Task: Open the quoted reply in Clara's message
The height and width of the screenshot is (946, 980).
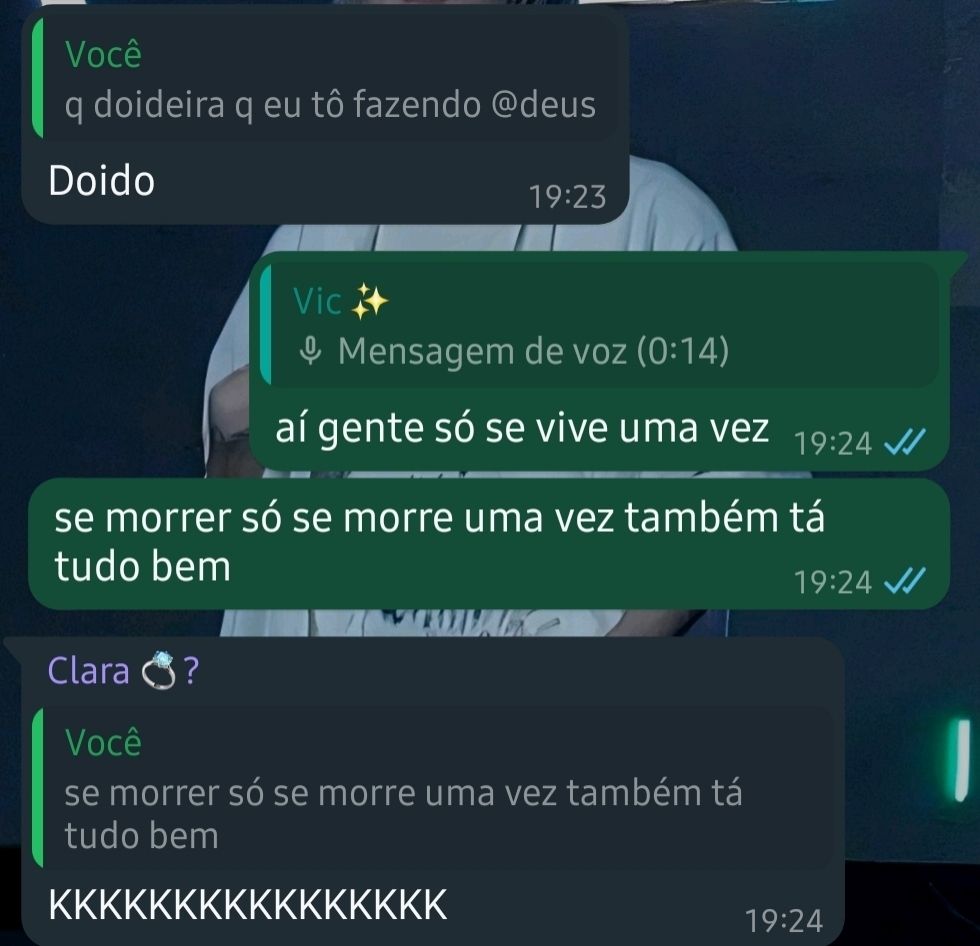Action: coord(430,788)
